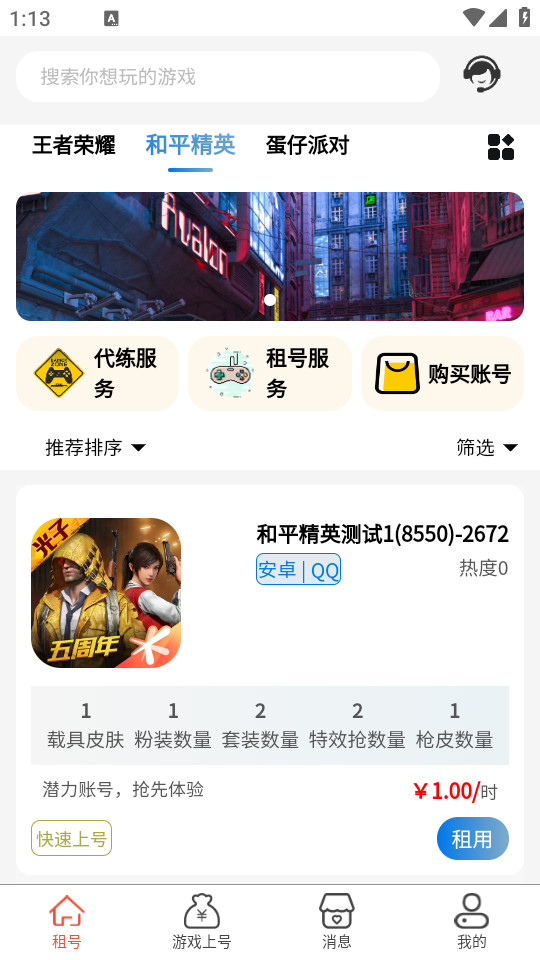Tap the game search box

pos(228,77)
